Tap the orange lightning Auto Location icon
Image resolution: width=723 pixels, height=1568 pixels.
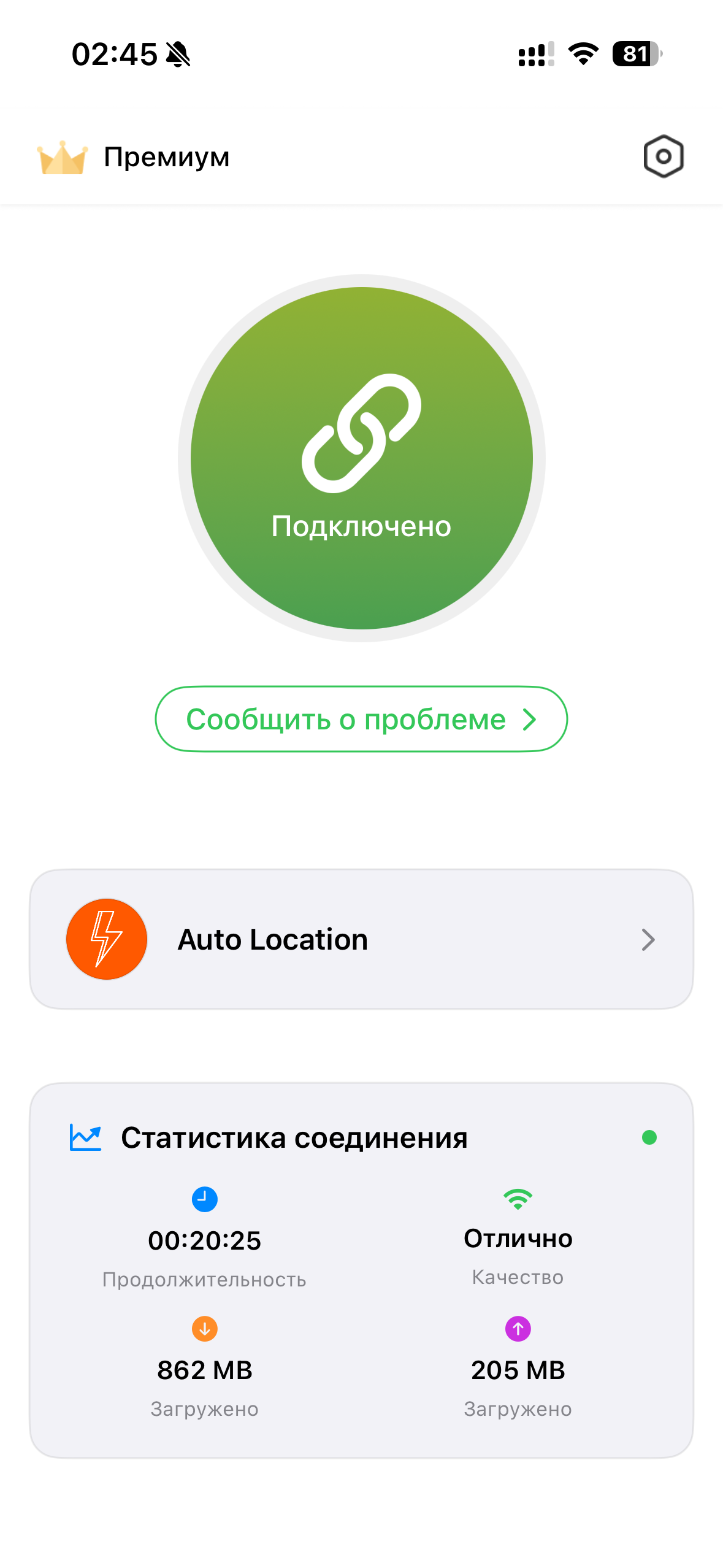106,939
